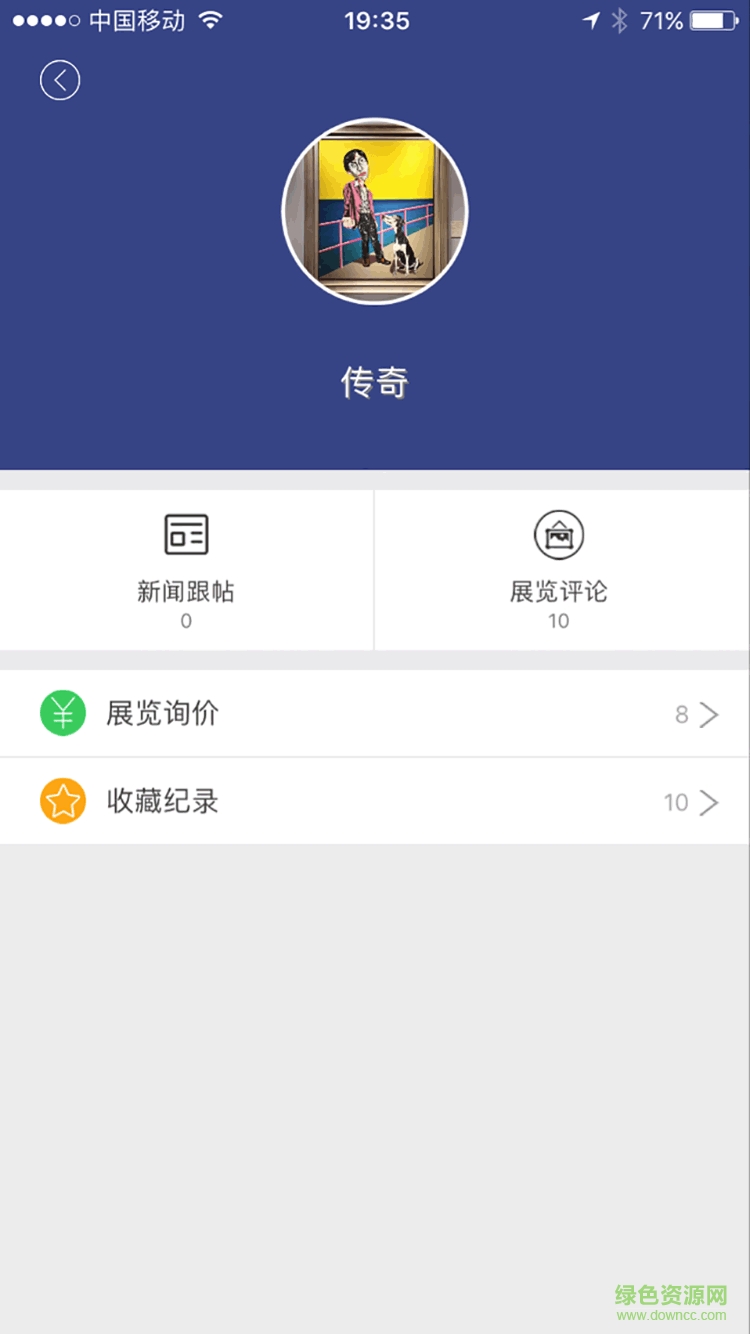Tap the count 10 beside 展览评论
Viewport: 750px width, 1334px height.
tap(558, 620)
